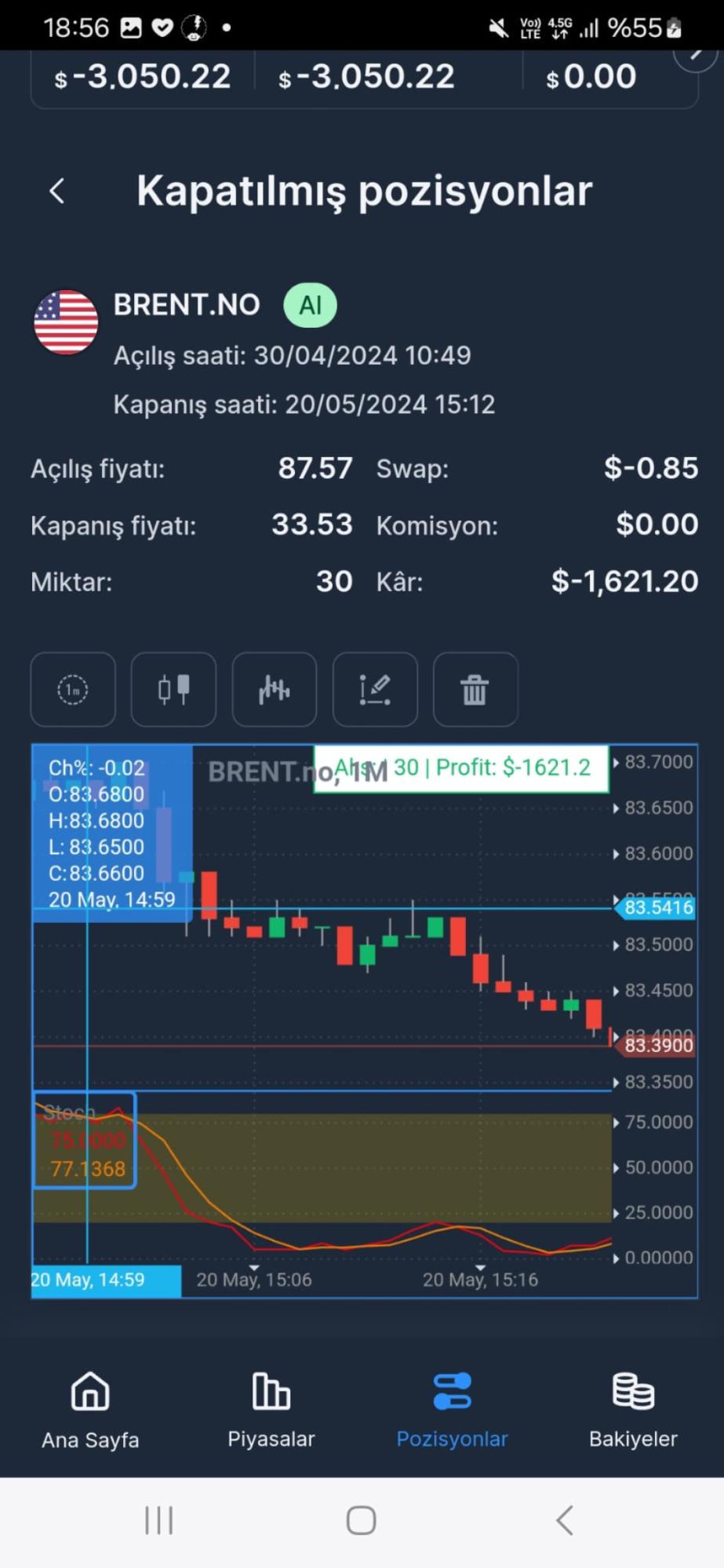Image resolution: width=724 pixels, height=1568 pixels.
Task: Open the Kapatılmış pozisyonlar header
Action: click(364, 190)
